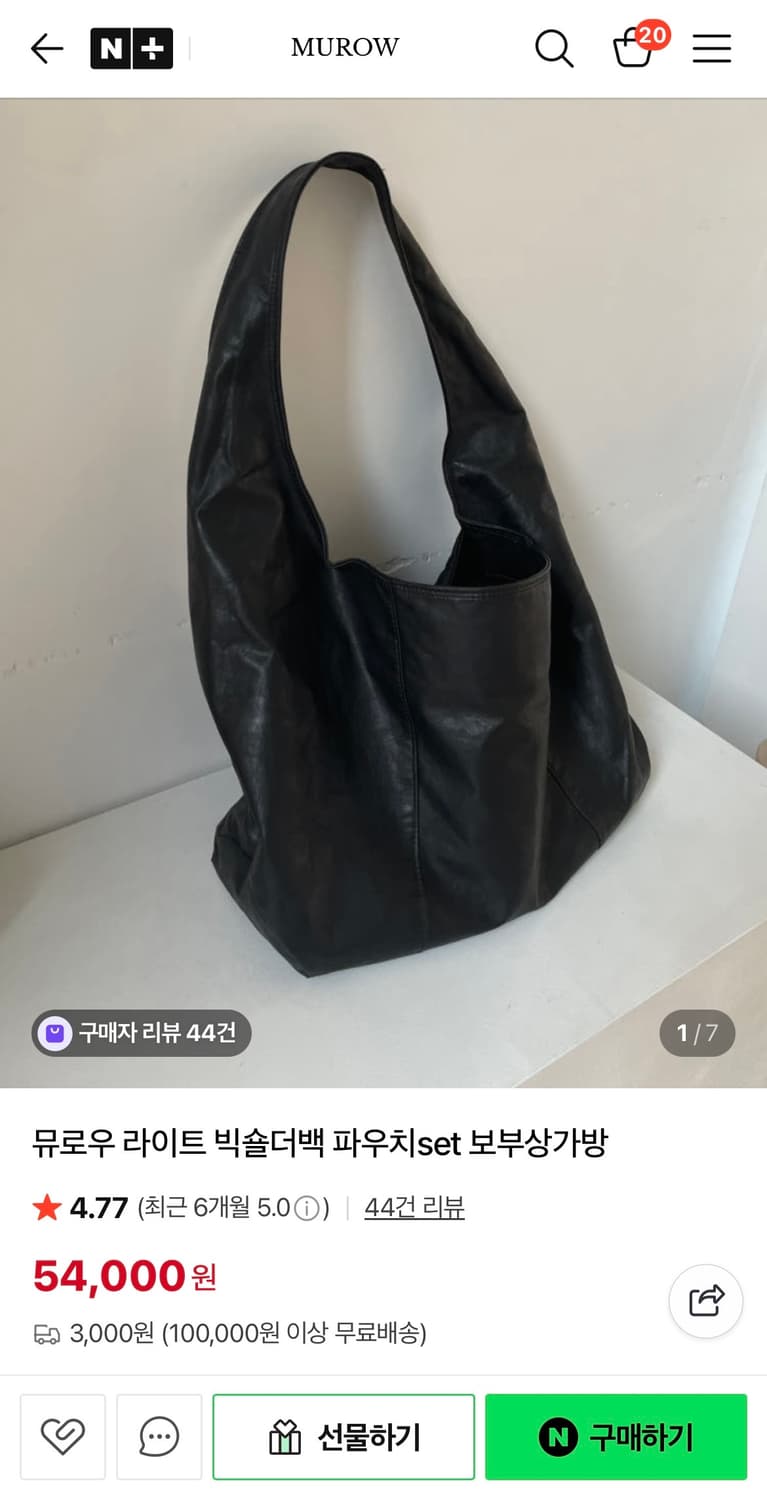Open the search icon
This screenshot has height=1500, width=767.
[x=554, y=48]
